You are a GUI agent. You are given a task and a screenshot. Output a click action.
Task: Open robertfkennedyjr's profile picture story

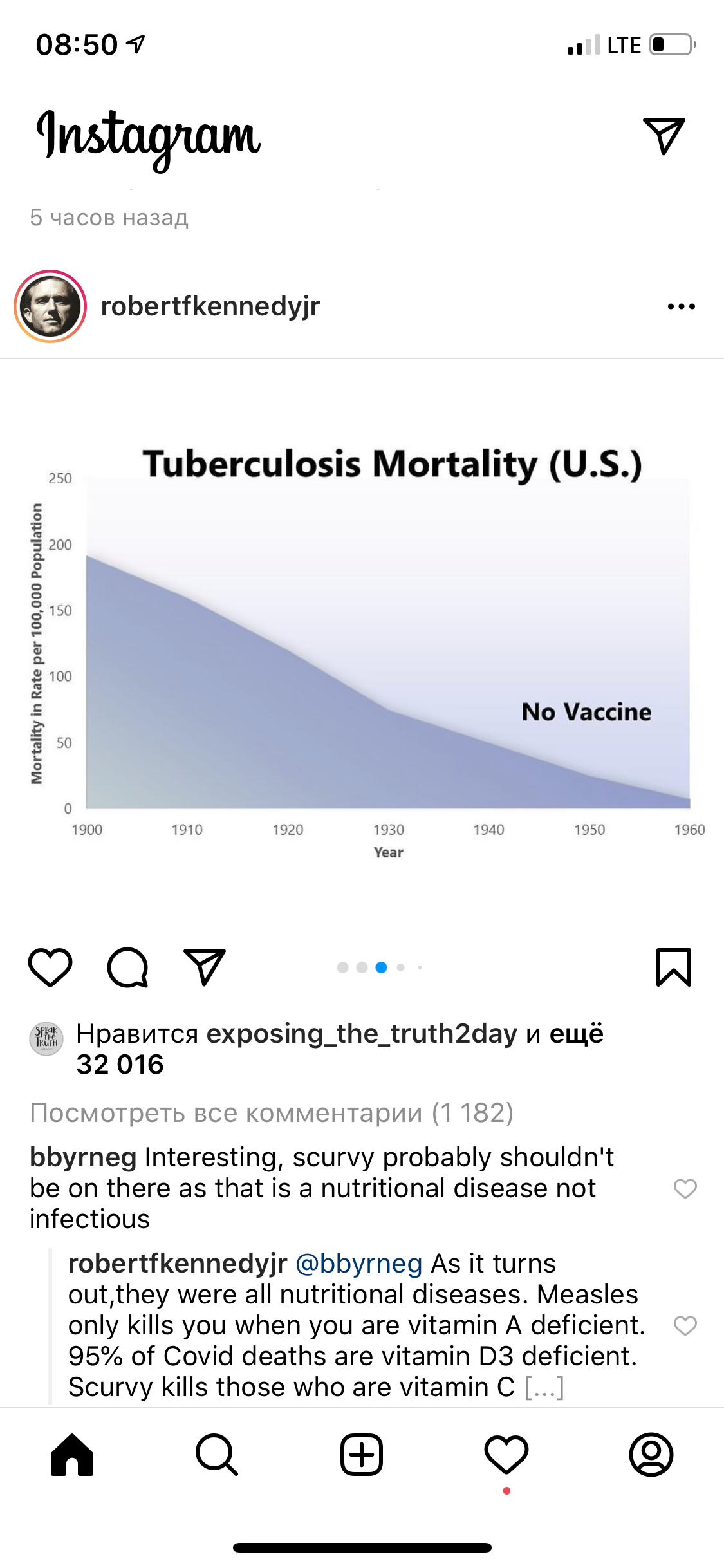(x=50, y=306)
